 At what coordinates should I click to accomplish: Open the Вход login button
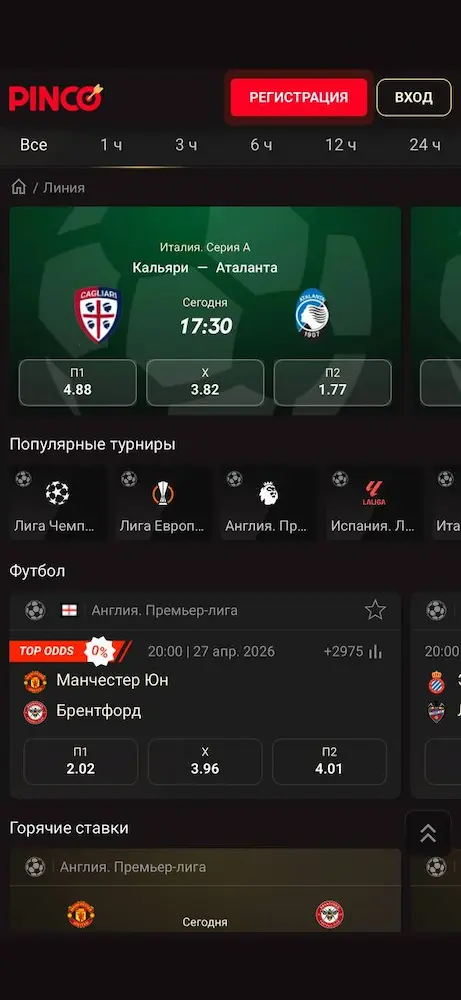(x=414, y=98)
